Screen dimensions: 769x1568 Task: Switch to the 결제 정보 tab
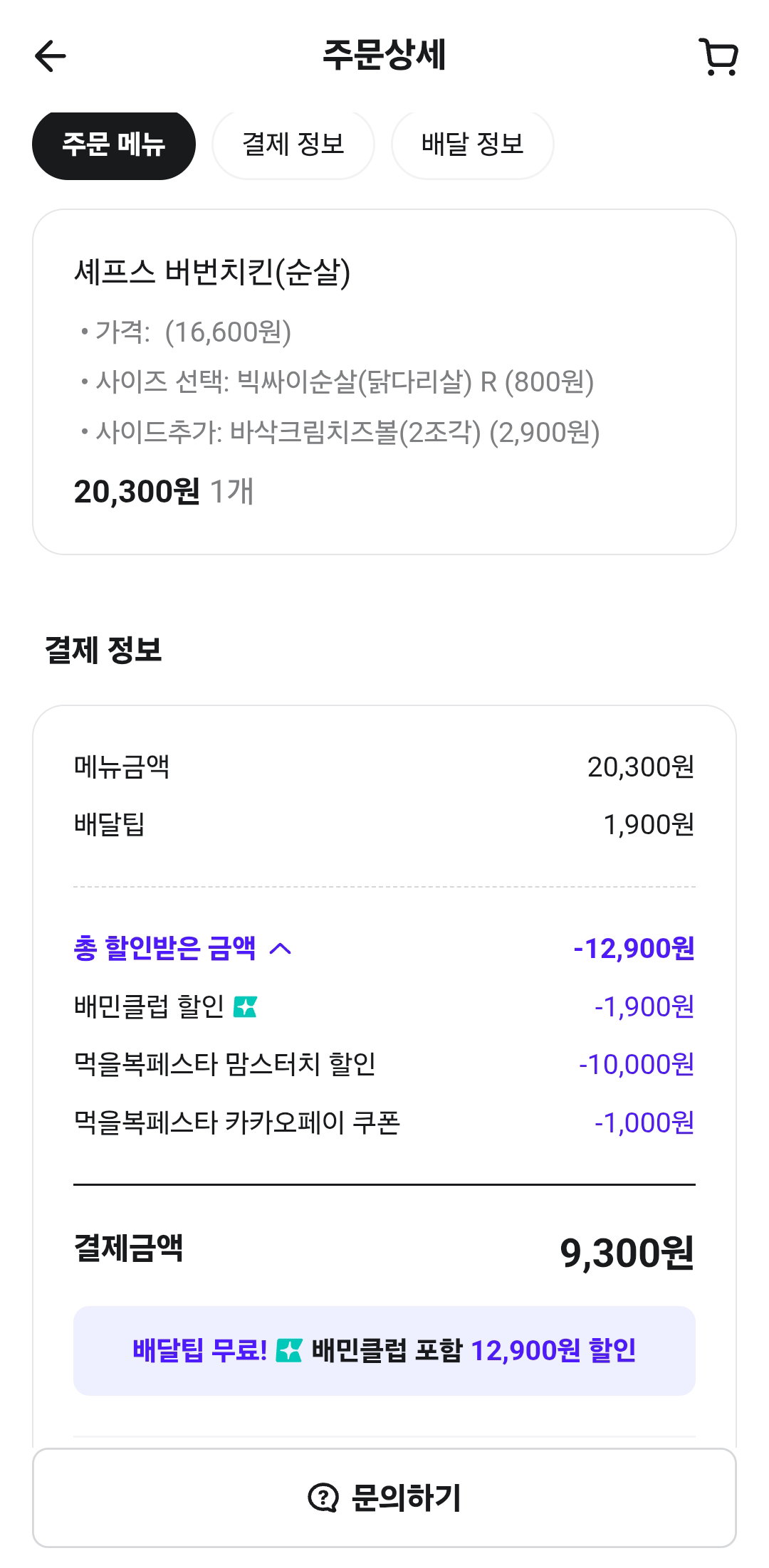293,144
